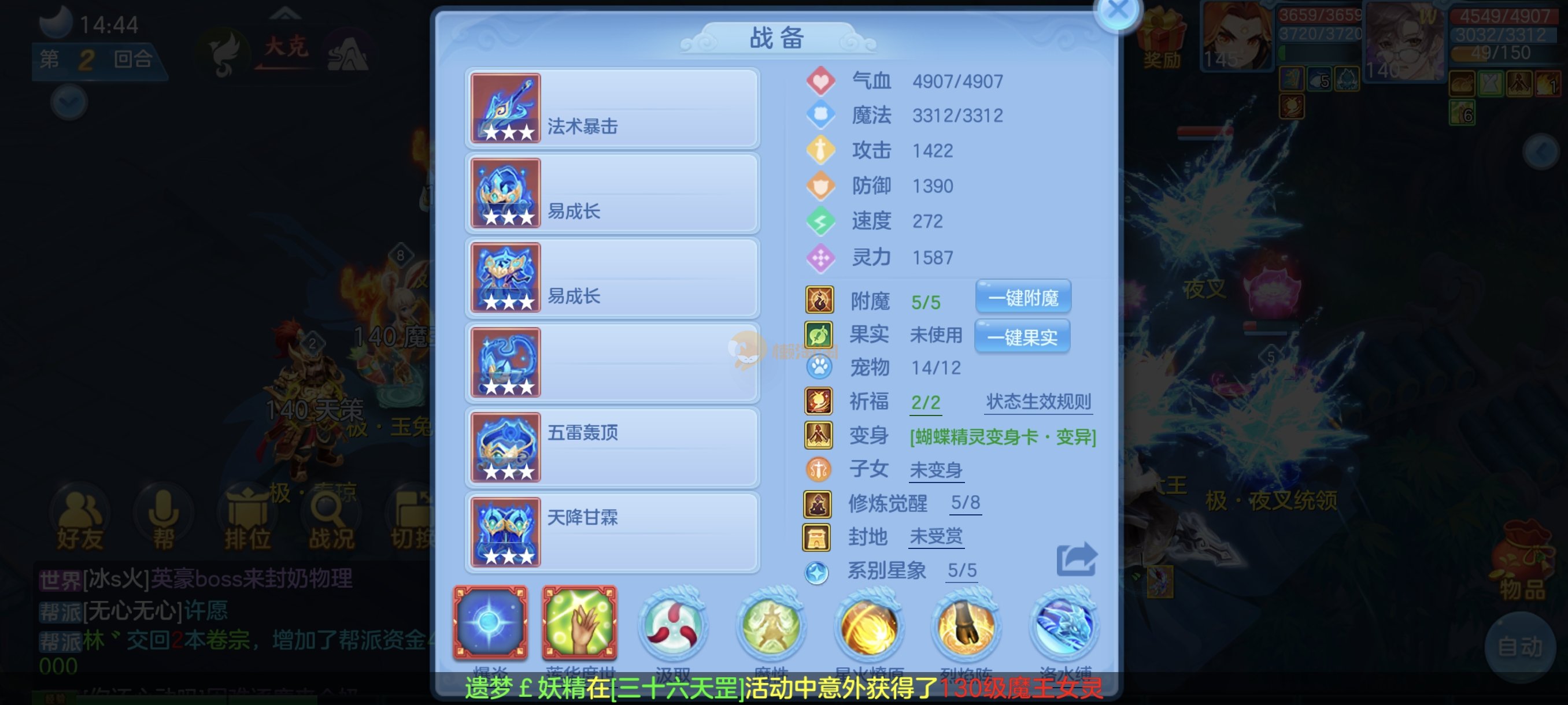Close the 战备 dialog
The width and height of the screenshot is (1568, 705).
[x=1117, y=11]
